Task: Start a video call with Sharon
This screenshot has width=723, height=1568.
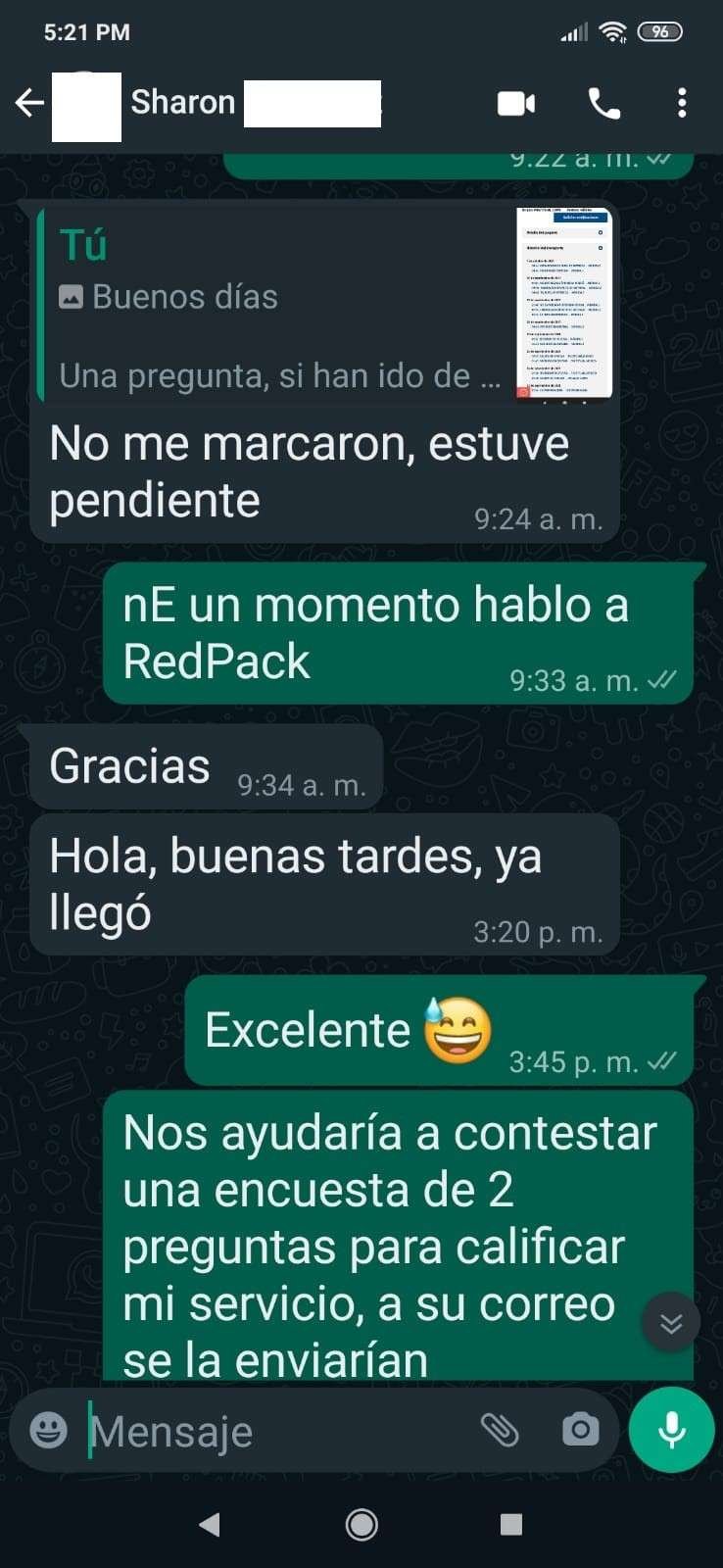Action: pos(516,103)
